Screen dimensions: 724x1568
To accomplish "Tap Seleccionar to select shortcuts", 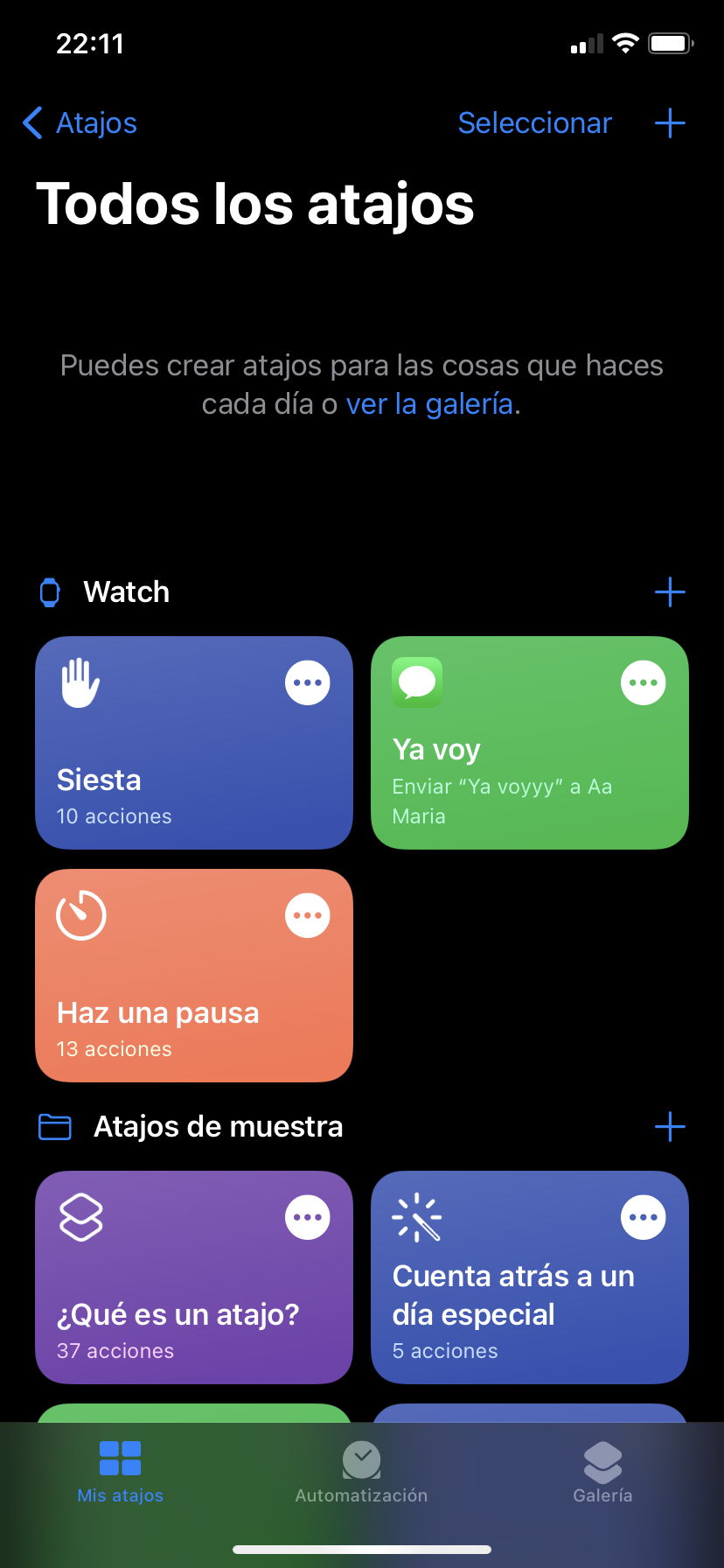I will pyautogui.click(x=534, y=123).
